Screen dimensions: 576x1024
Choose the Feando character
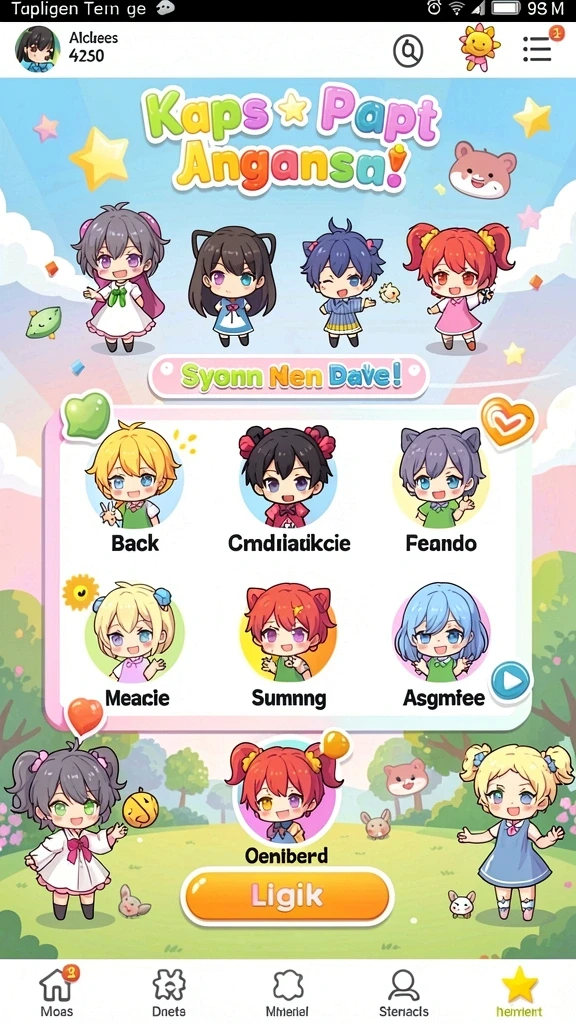pyautogui.click(x=441, y=490)
